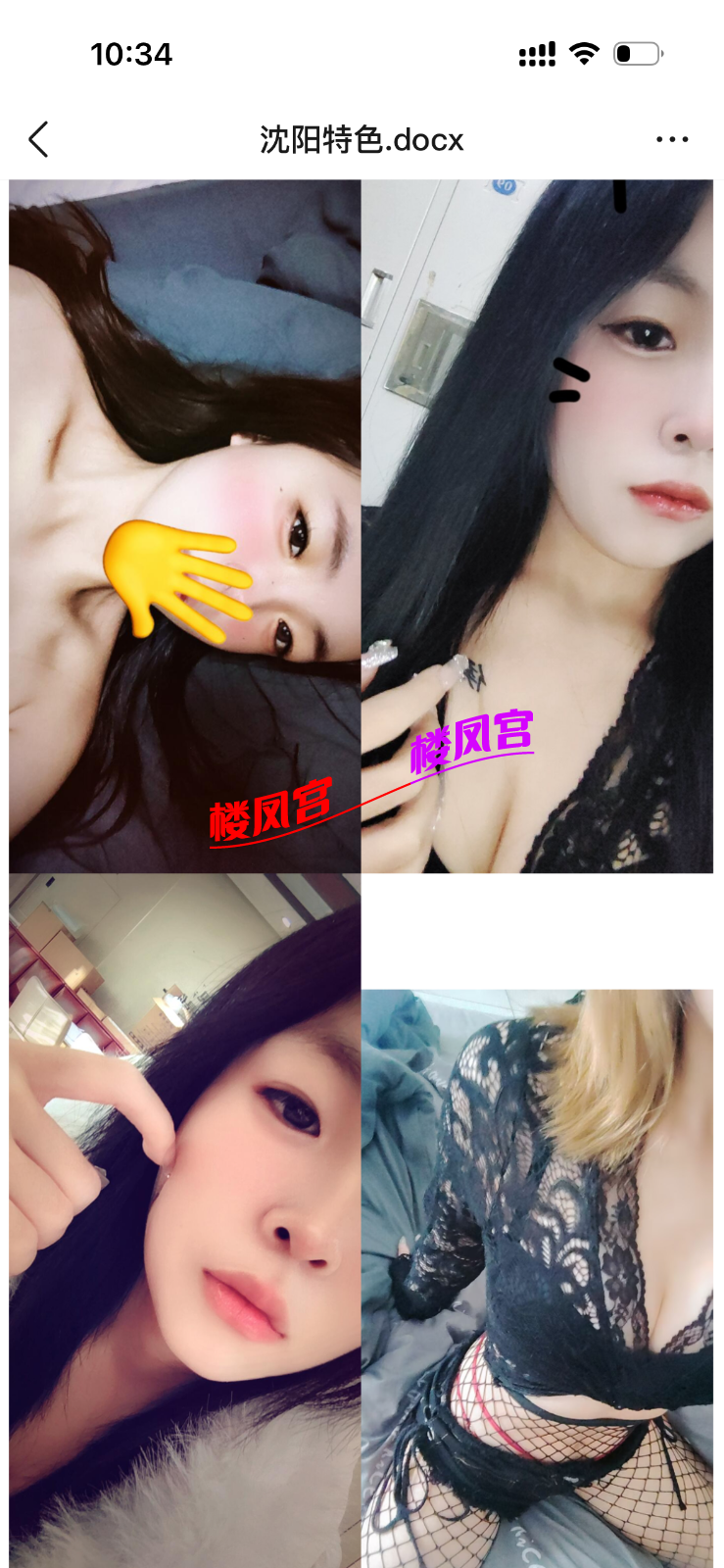
Task: Tap the cellular signal bars indicator
Action: click(537, 54)
